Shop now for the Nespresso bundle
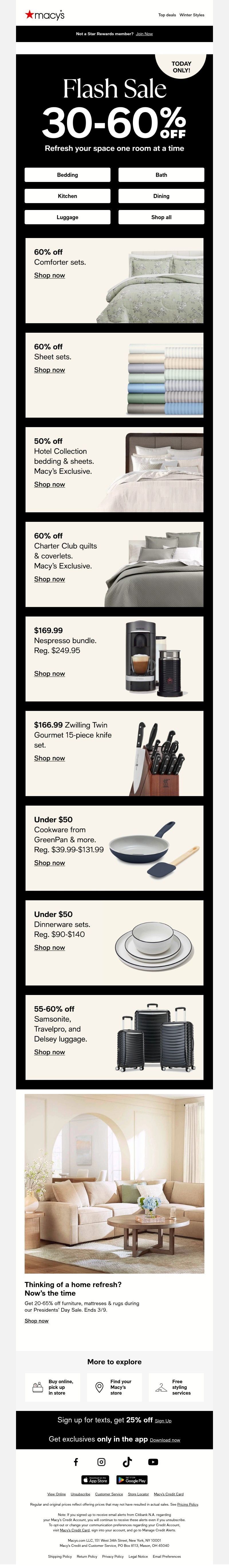 [x=49, y=674]
